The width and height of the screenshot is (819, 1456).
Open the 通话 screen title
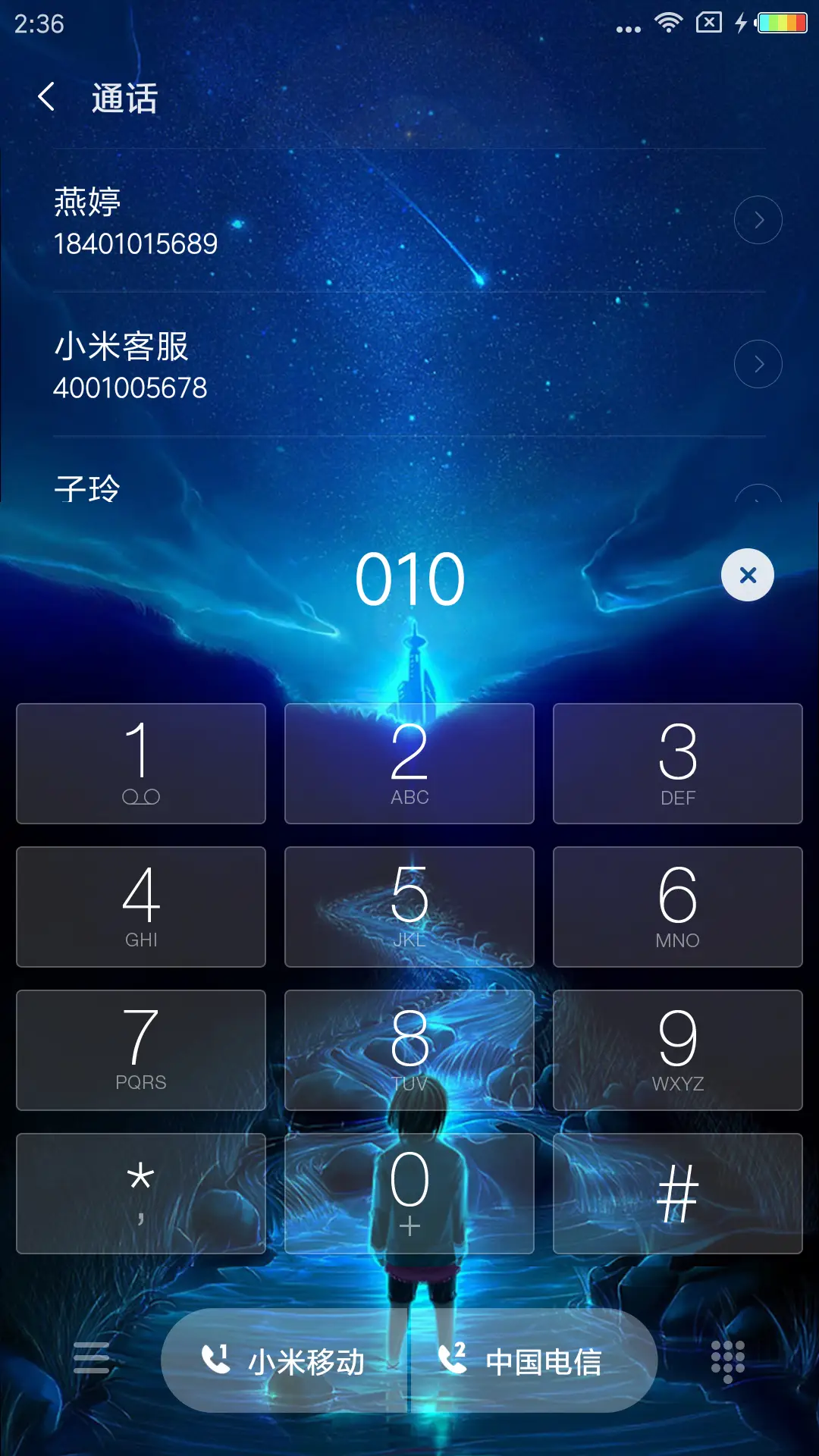point(124,99)
